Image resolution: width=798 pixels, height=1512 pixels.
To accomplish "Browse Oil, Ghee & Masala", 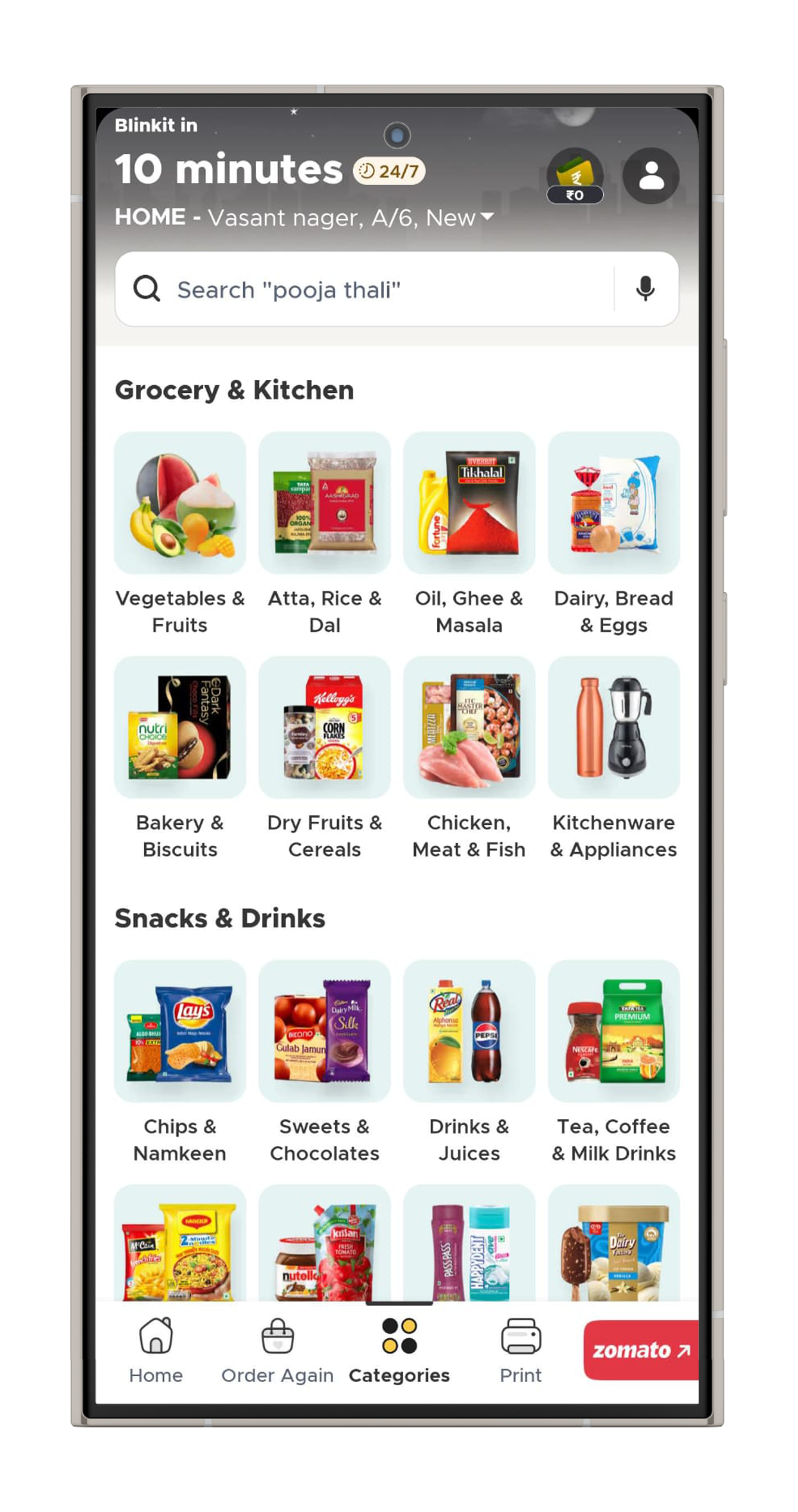I will click(469, 503).
